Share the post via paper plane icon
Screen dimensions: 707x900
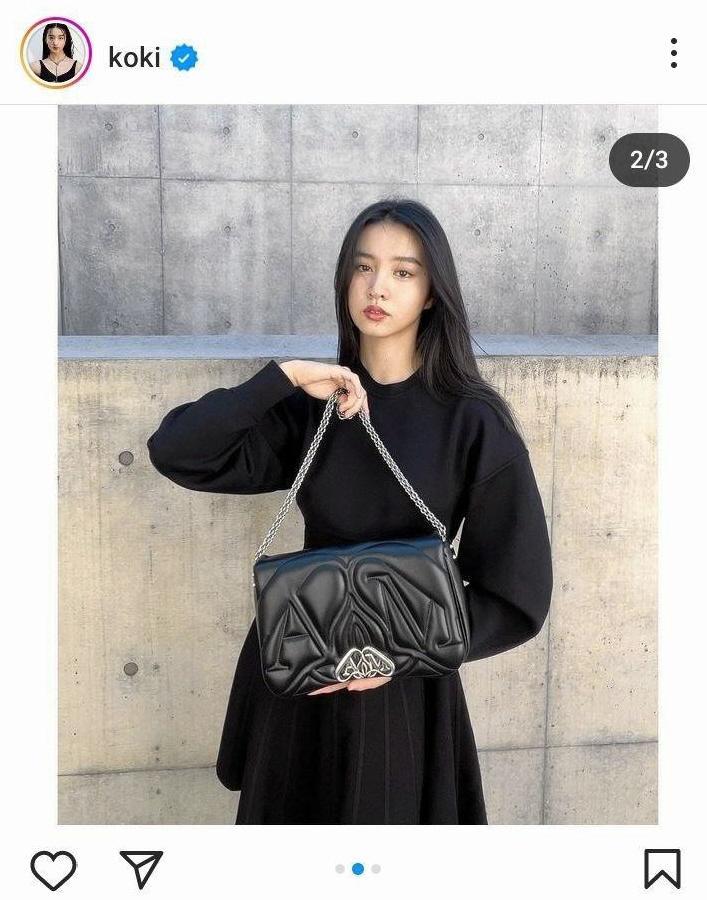coord(141,869)
